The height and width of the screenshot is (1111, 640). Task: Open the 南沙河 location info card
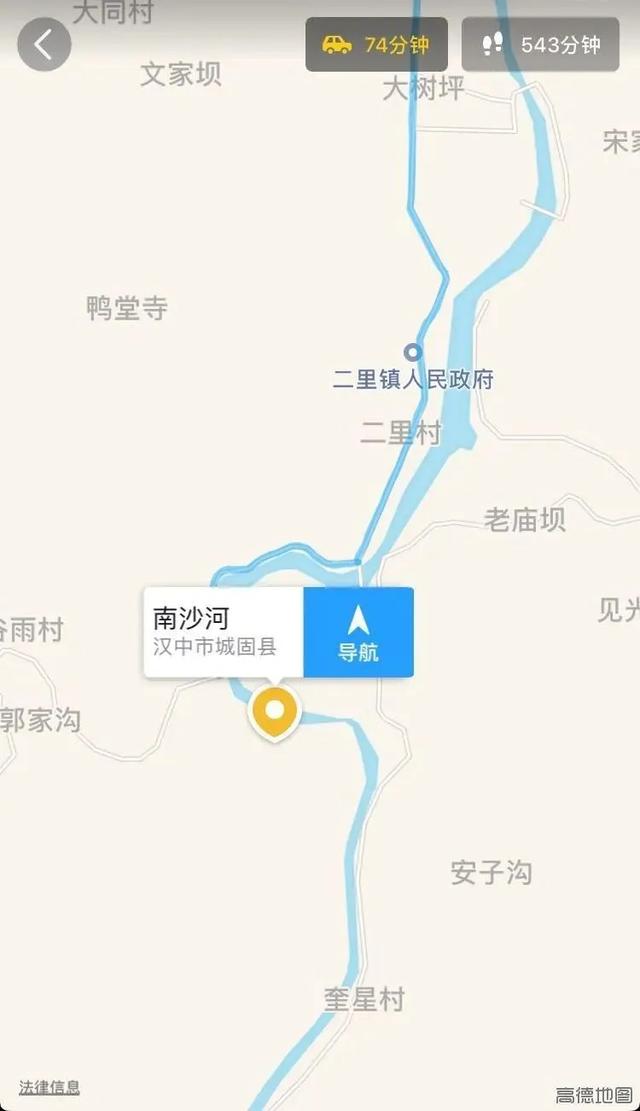coord(223,632)
